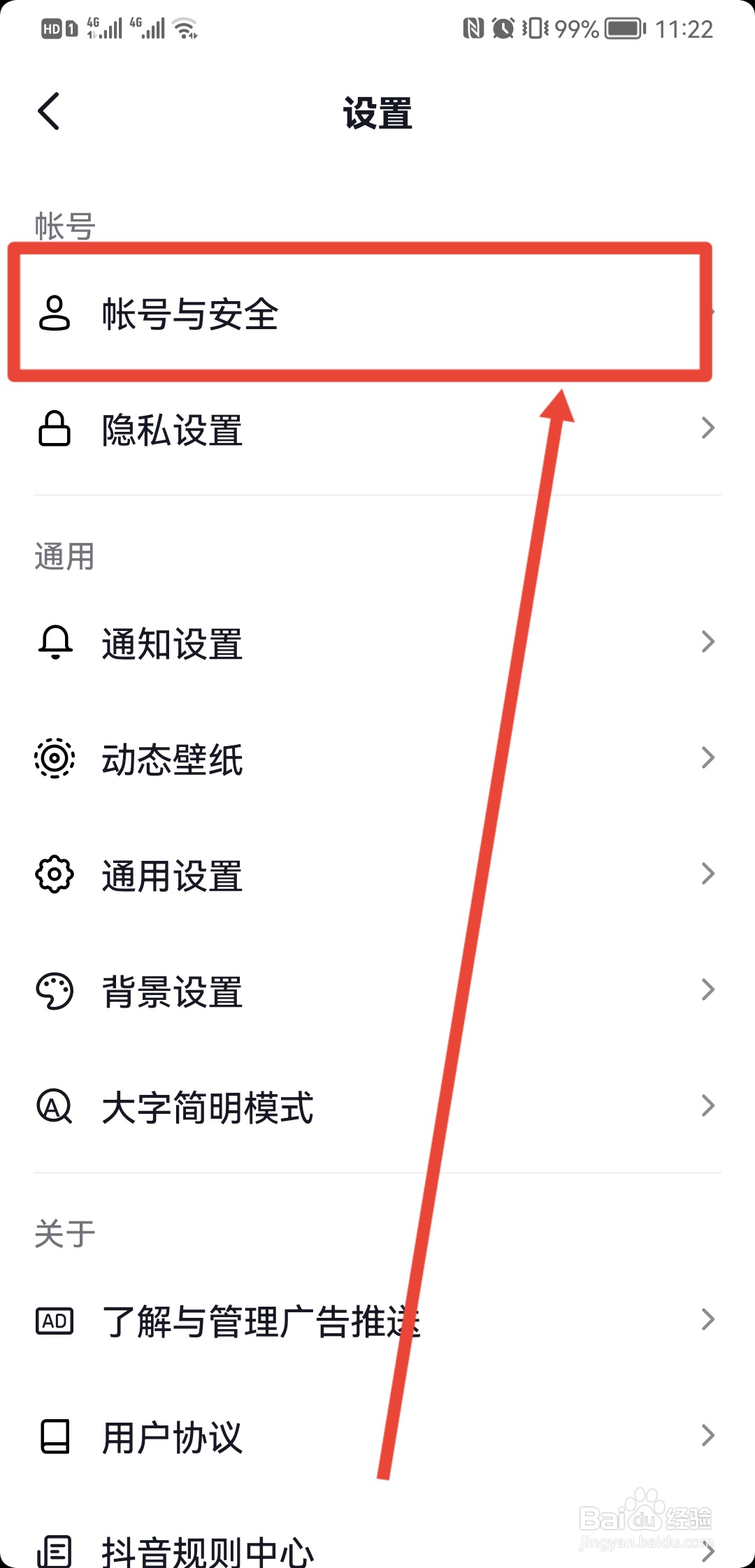
Task: Select the palette icon for 背景设置
Action: 55,992
